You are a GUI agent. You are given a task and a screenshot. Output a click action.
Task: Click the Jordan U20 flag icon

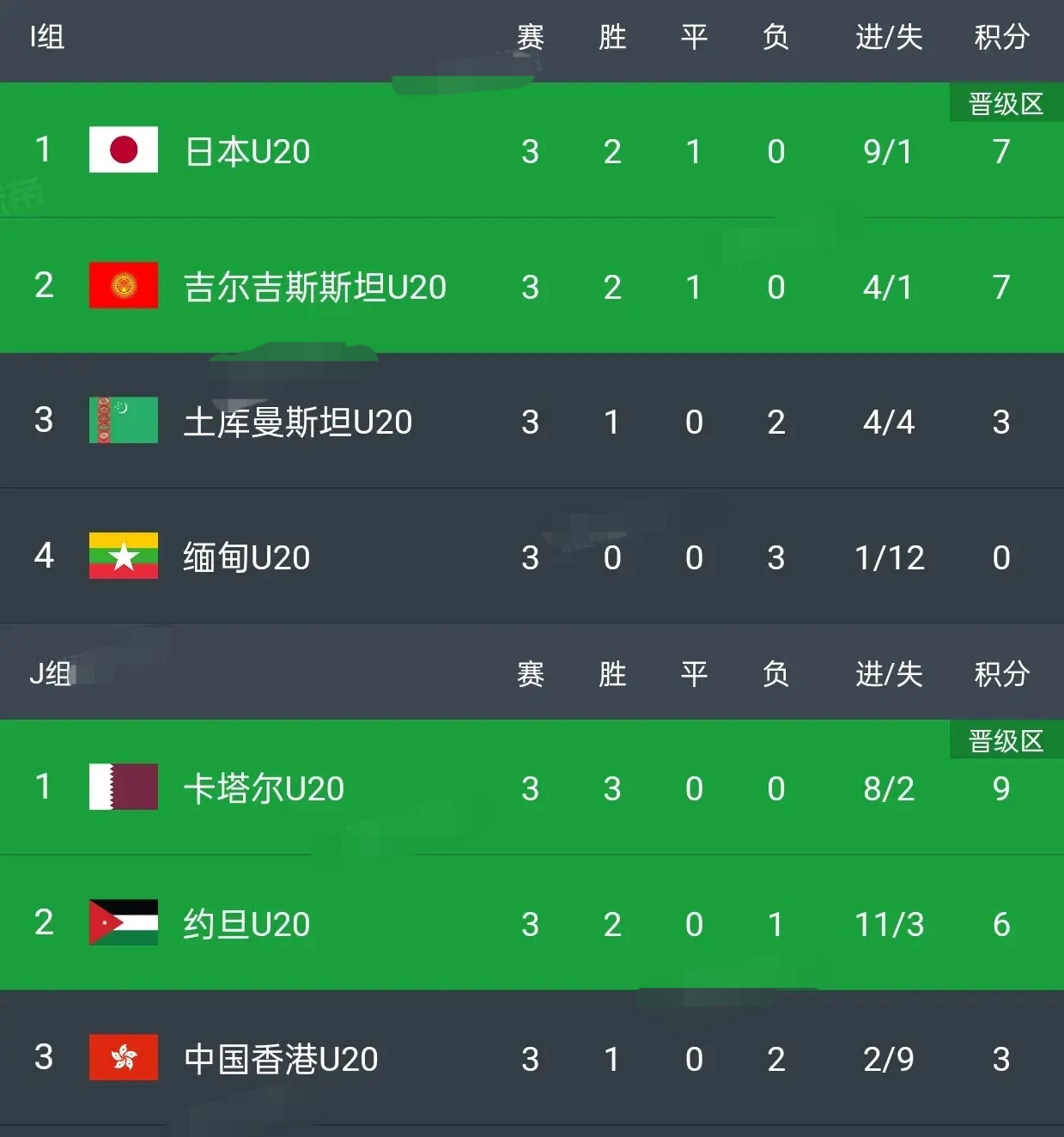pyautogui.click(x=123, y=924)
